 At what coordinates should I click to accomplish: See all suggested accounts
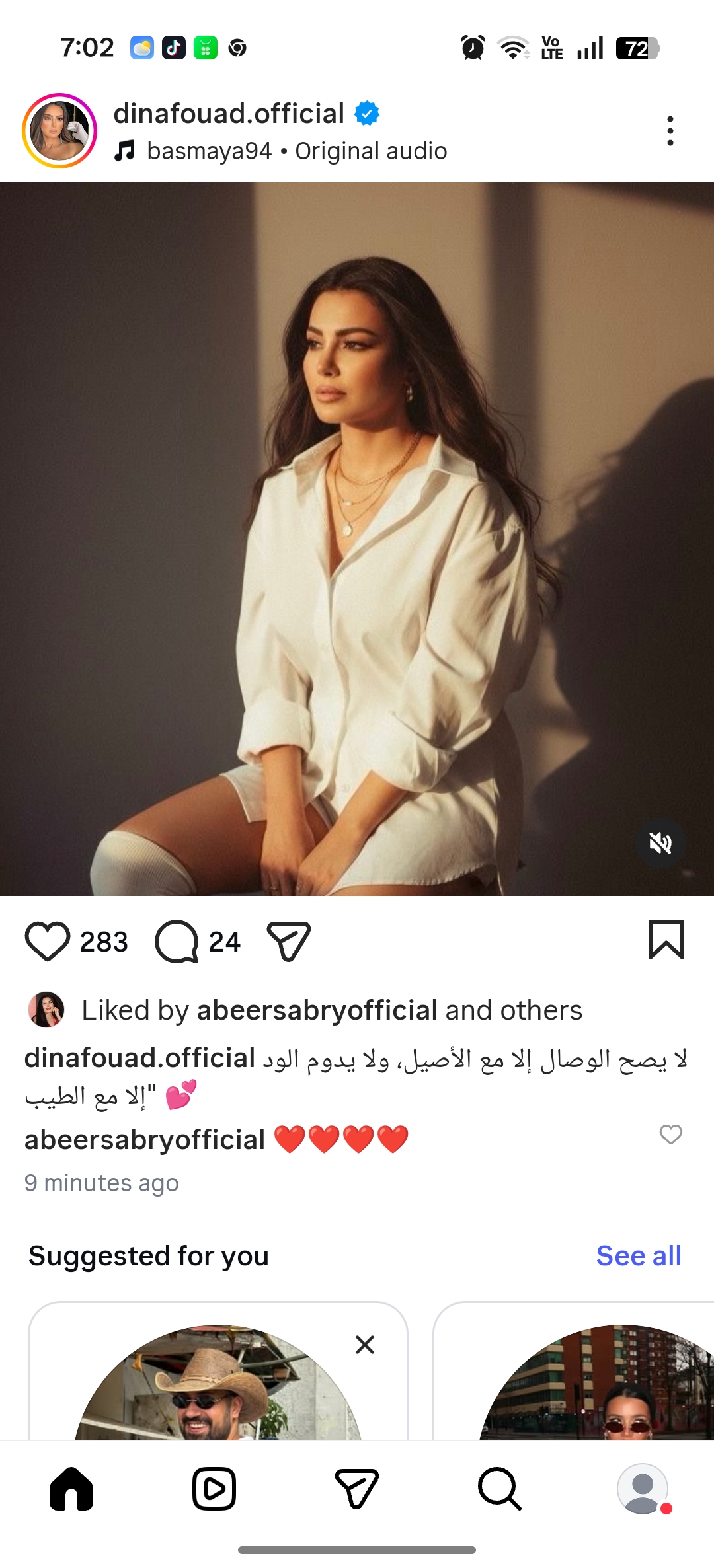638,1255
